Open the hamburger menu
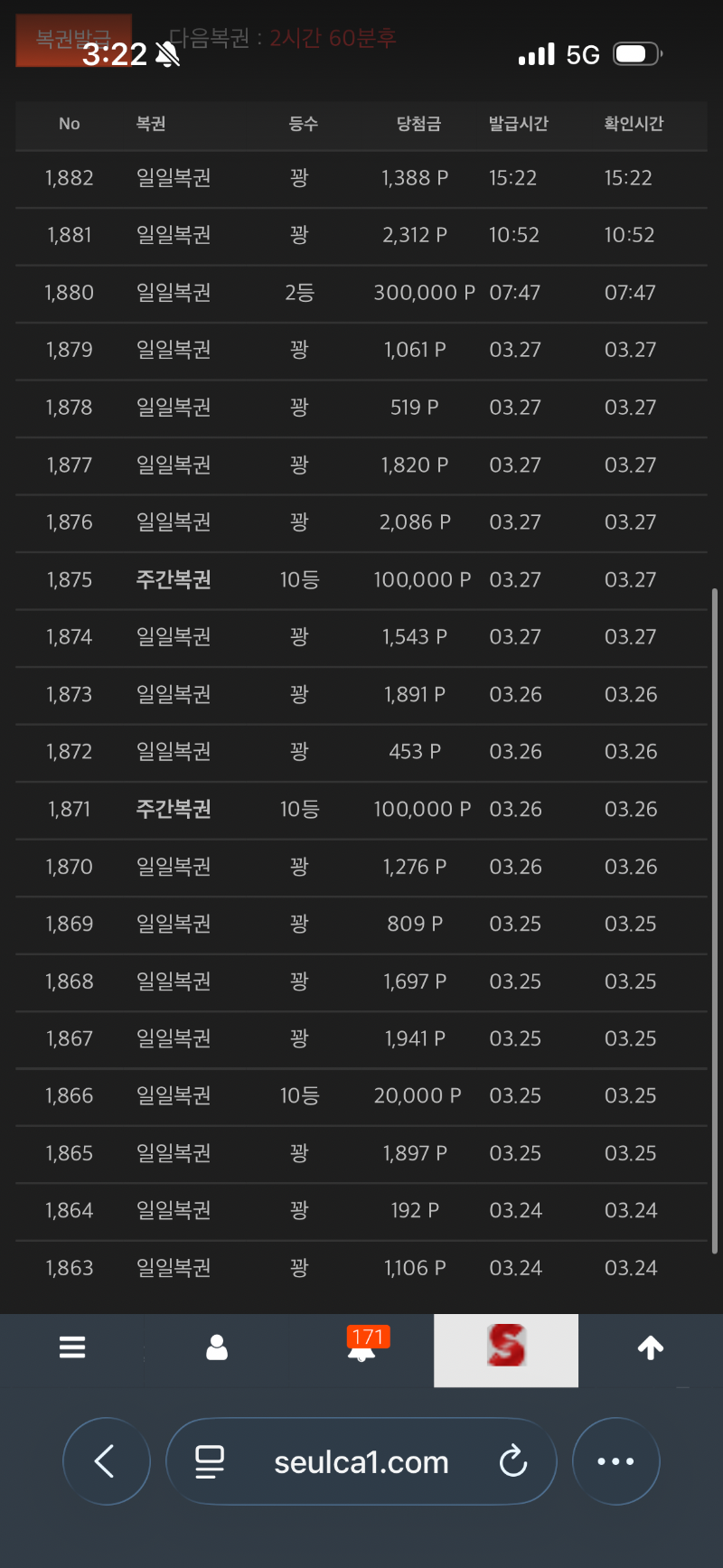Screen dimensions: 723x1568 [x=72, y=1347]
